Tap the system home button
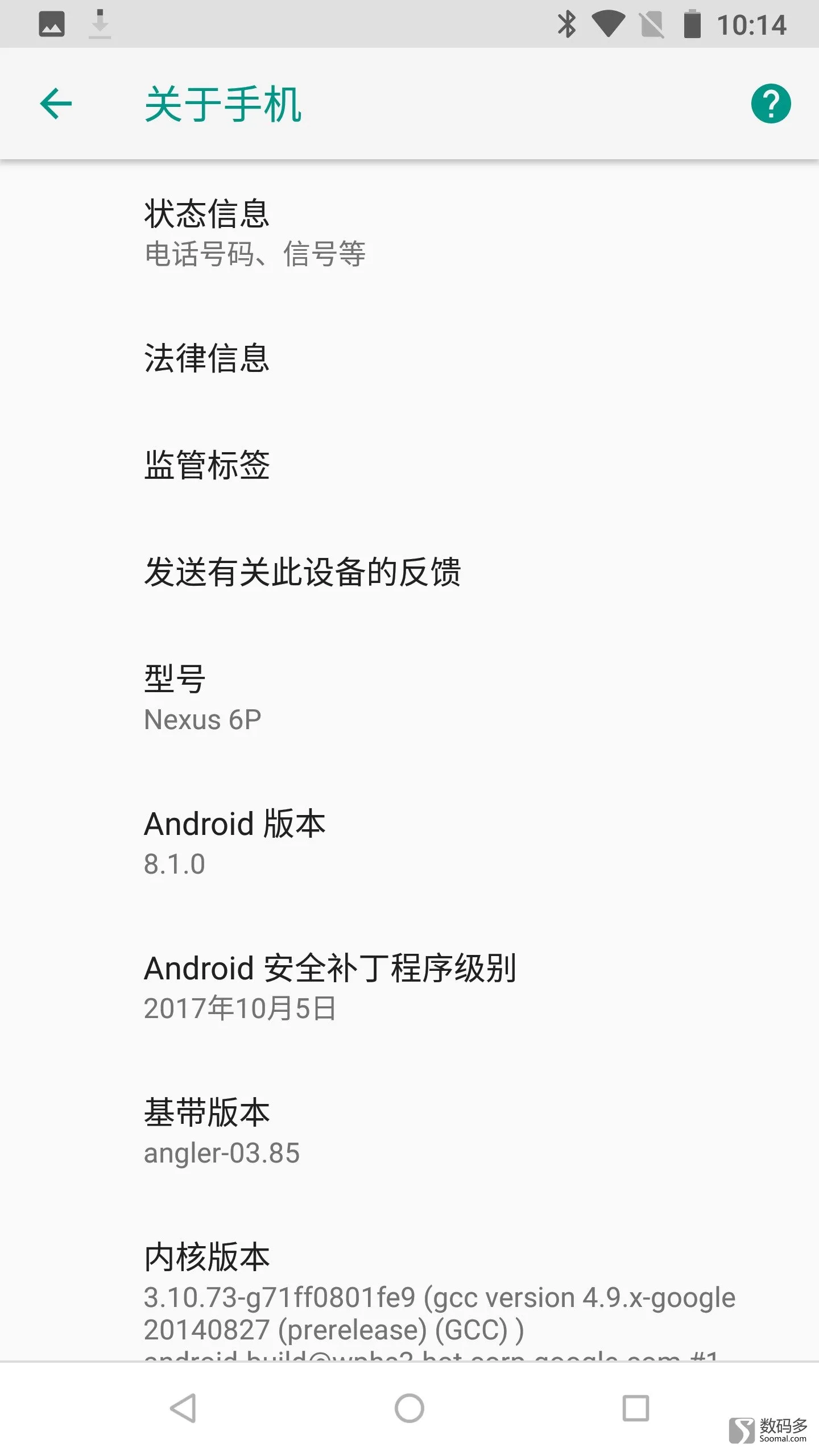 click(409, 1409)
